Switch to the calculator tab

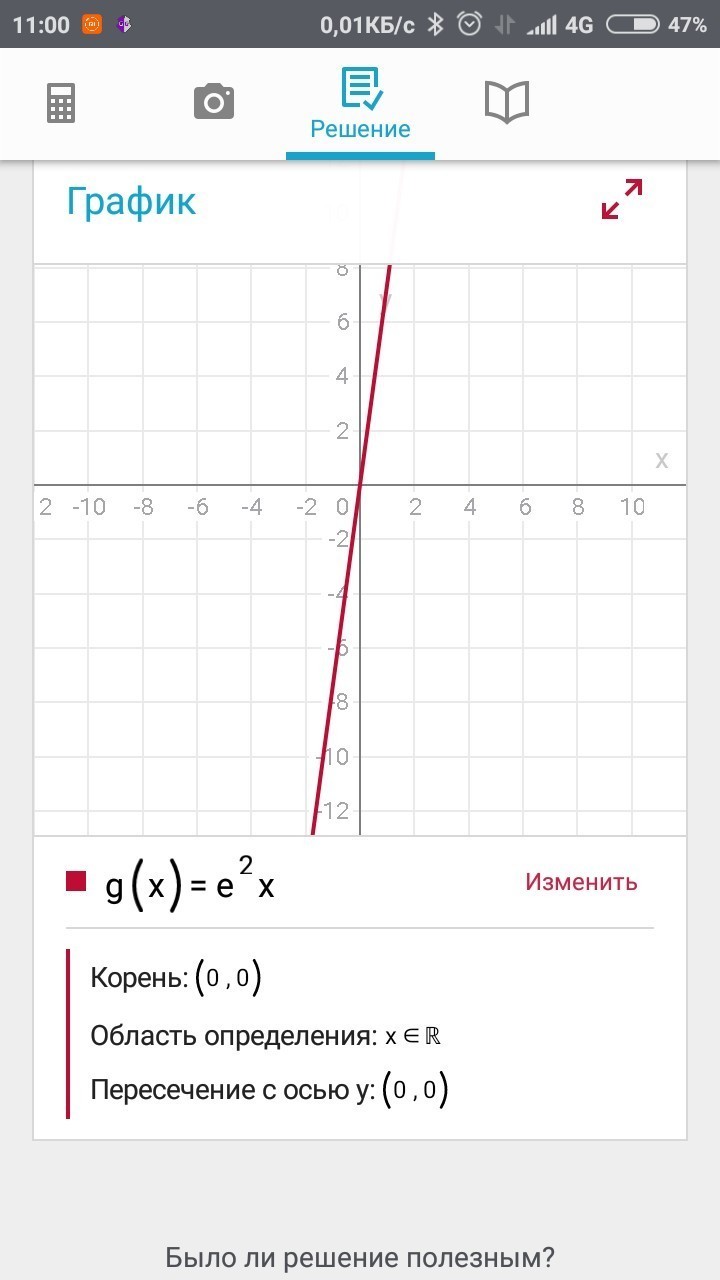tap(61, 103)
